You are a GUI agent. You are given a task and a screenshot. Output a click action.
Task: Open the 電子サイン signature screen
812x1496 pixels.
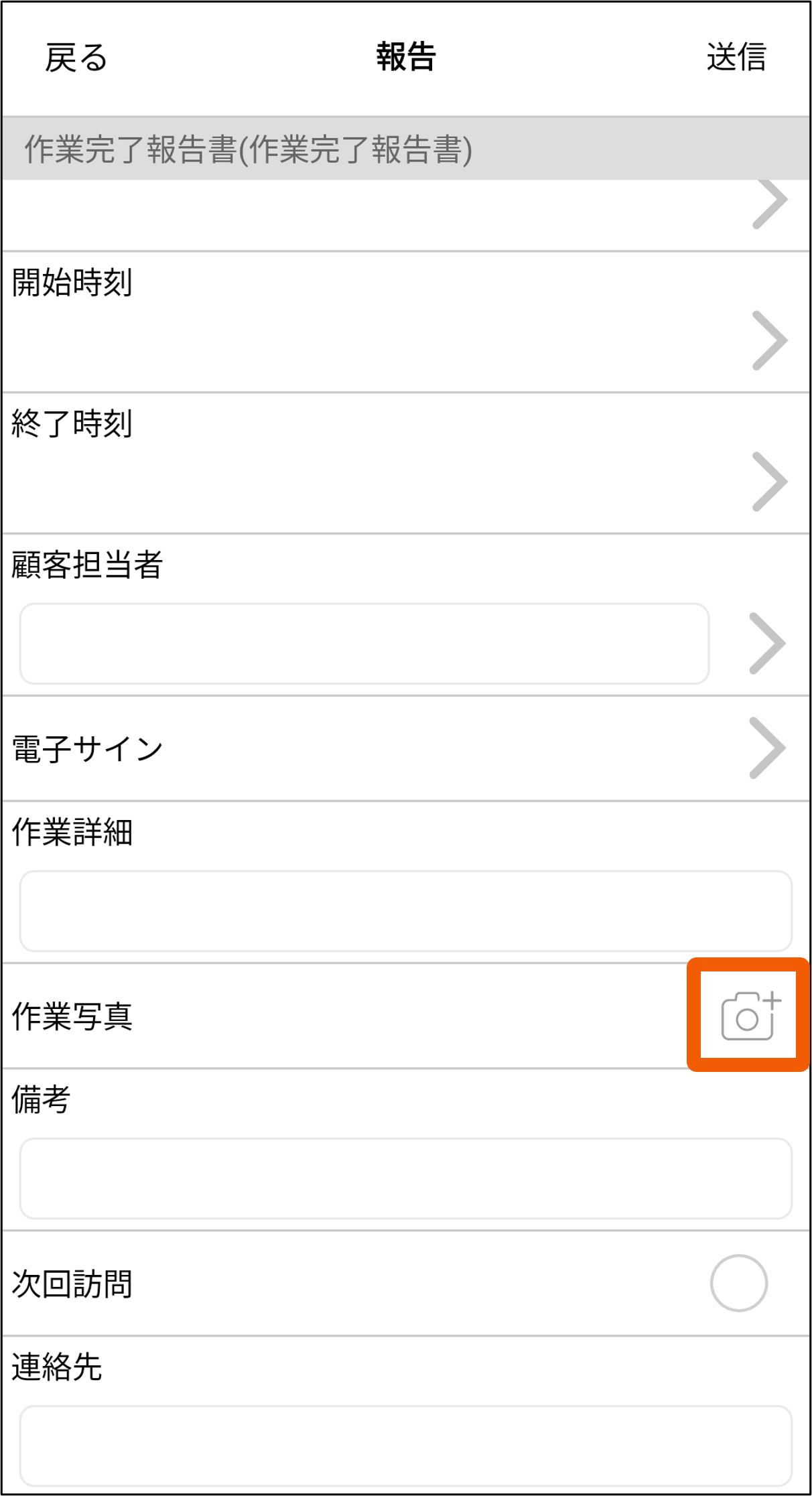click(x=767, y=748)
